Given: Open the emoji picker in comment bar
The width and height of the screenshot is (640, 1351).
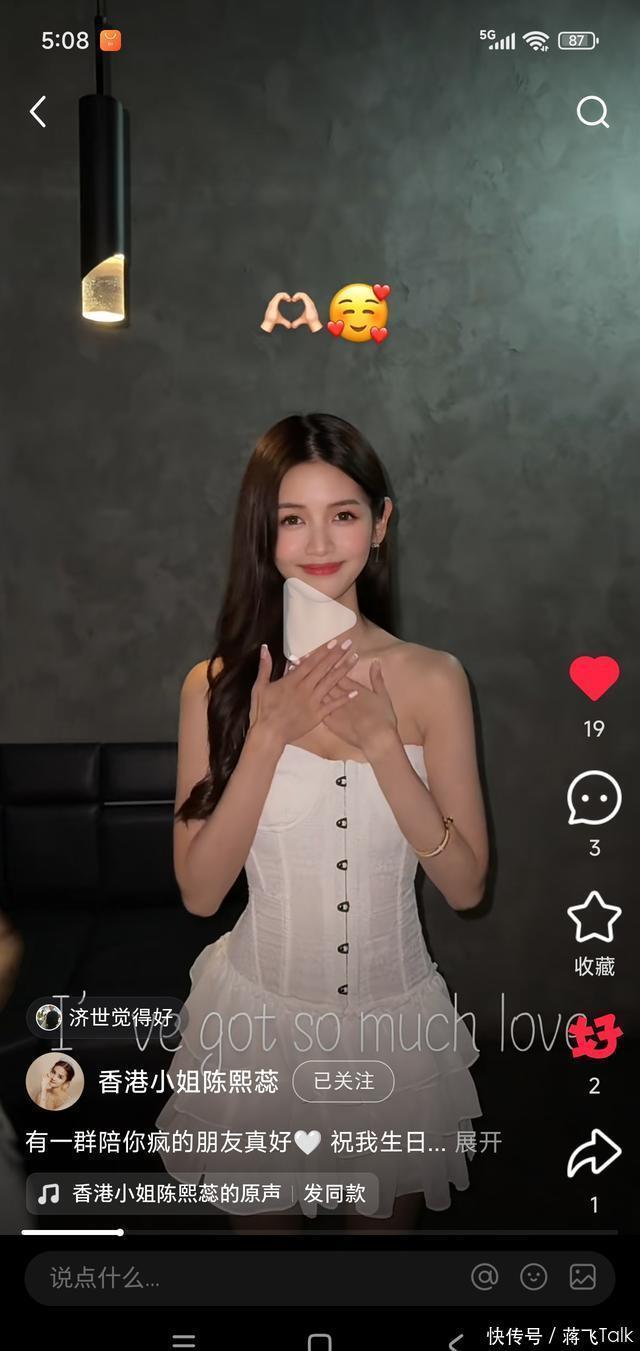Looking at the screenshot, I should click(x=534, y=1277).
